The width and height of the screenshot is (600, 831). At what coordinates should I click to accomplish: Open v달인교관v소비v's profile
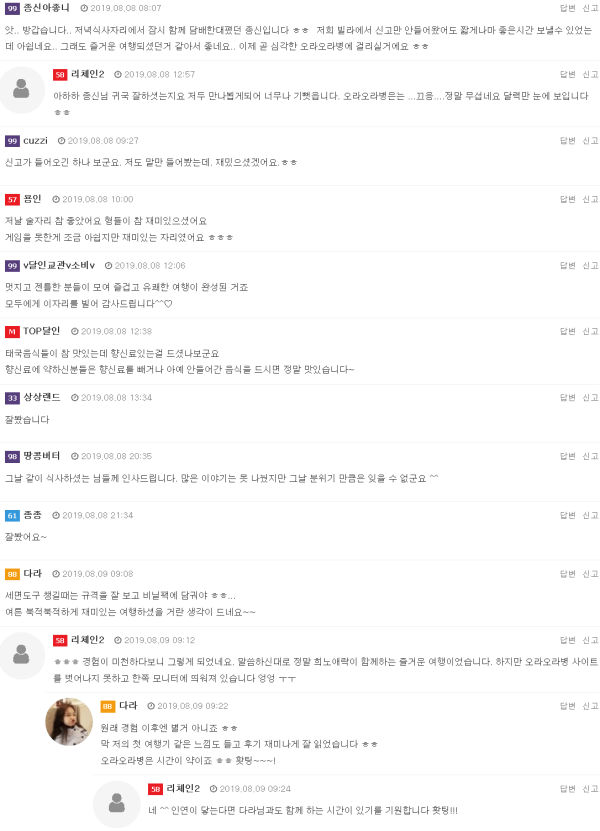(x=58, y=265)
